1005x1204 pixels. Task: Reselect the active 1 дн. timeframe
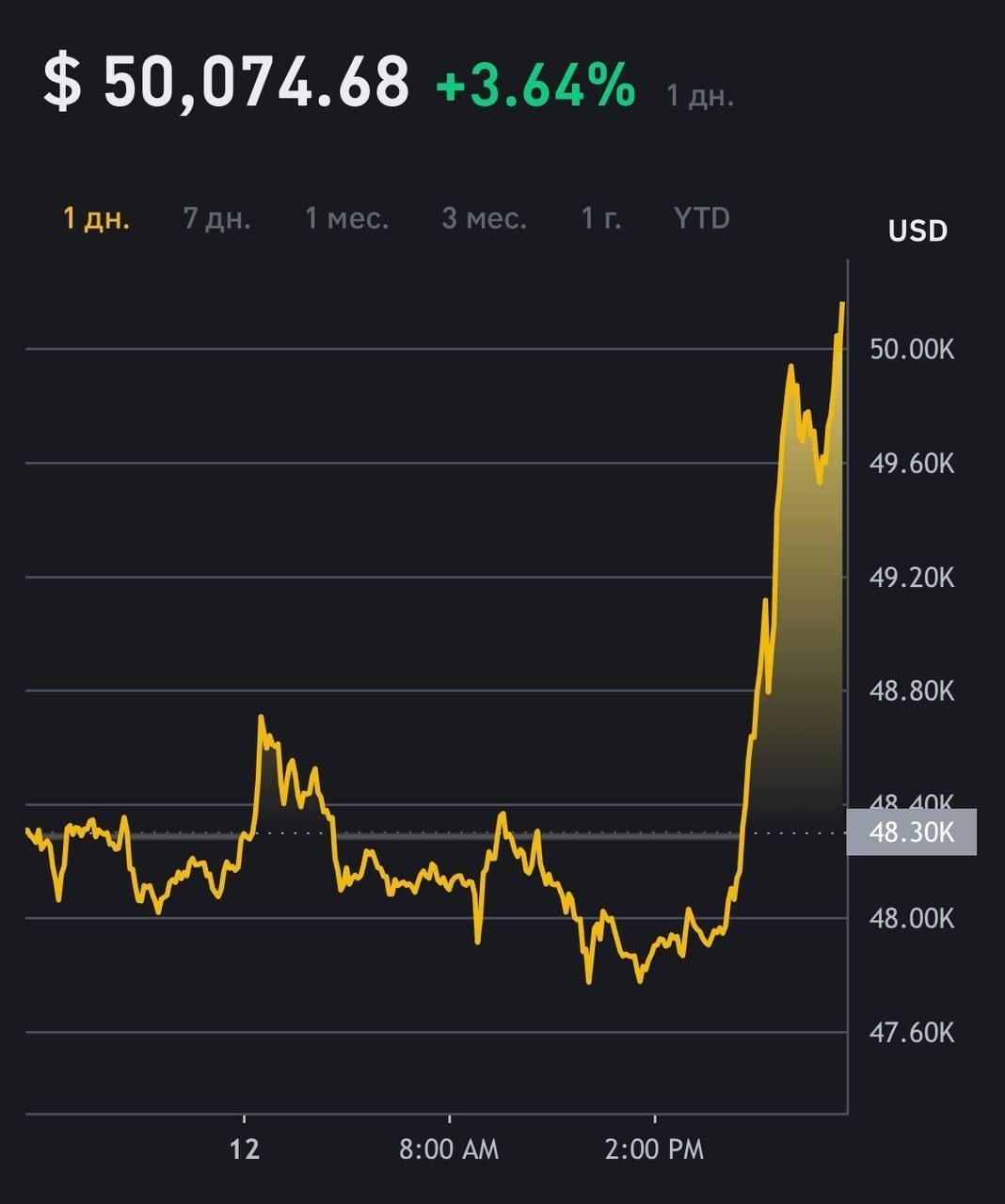[95, 218]
